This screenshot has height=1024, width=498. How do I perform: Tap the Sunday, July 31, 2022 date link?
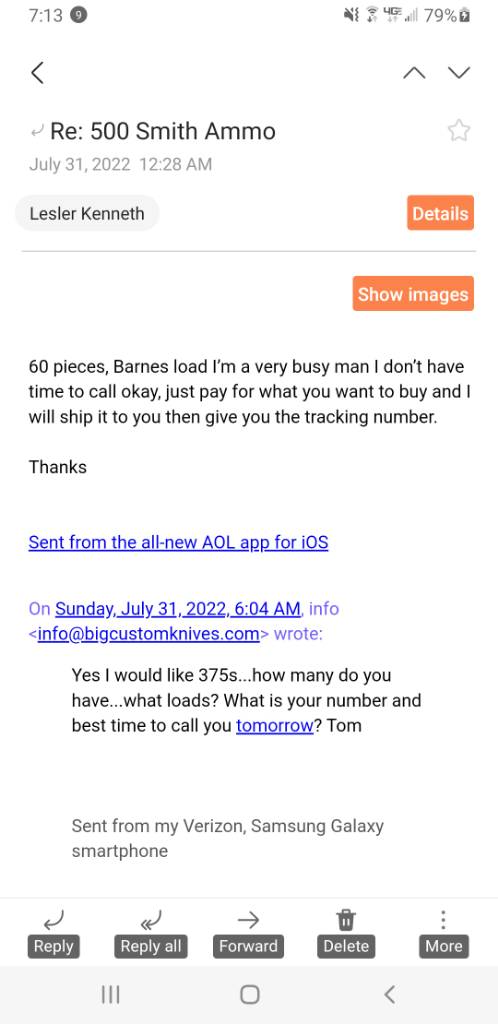pyautogui.click(x=178, y=609)
